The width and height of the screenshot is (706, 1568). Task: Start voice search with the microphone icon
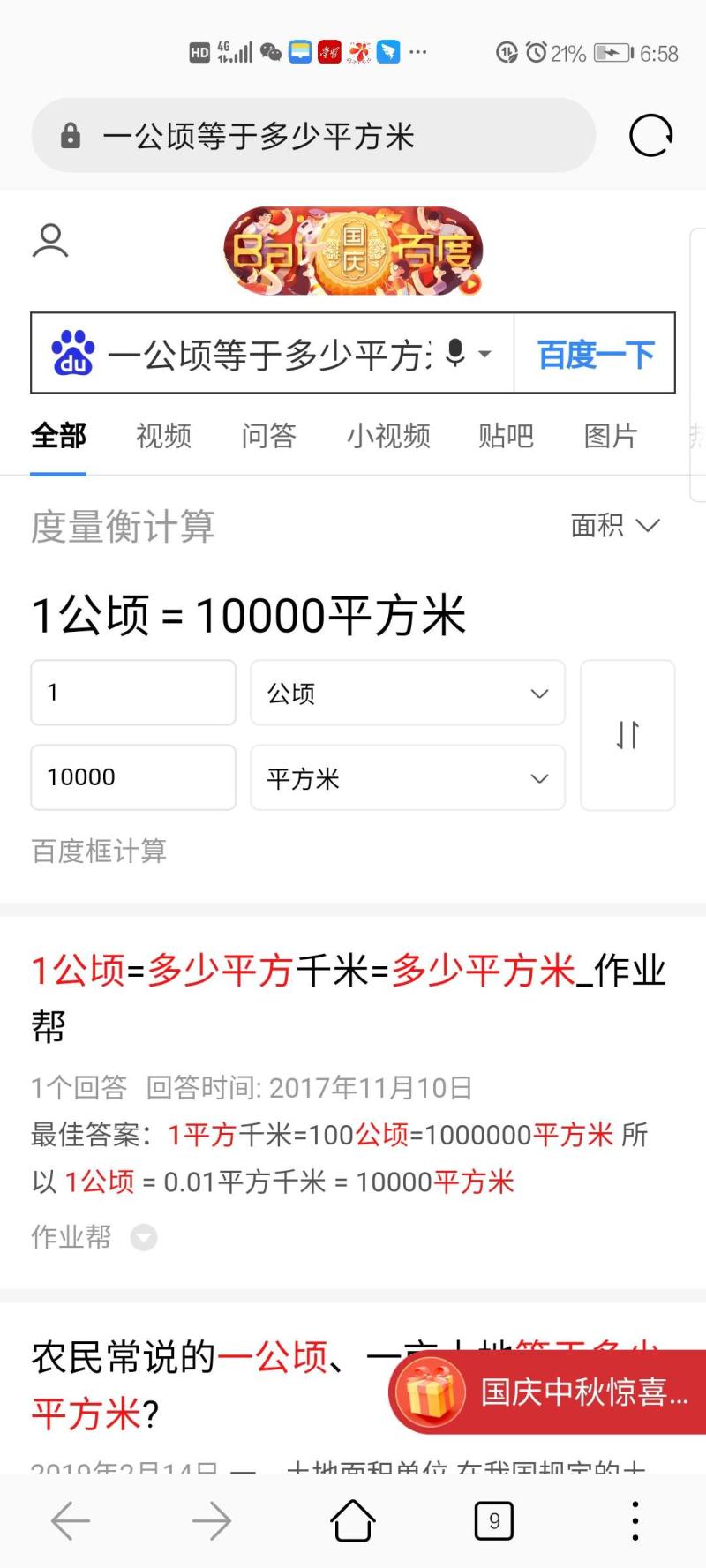[x=455, y=353]
